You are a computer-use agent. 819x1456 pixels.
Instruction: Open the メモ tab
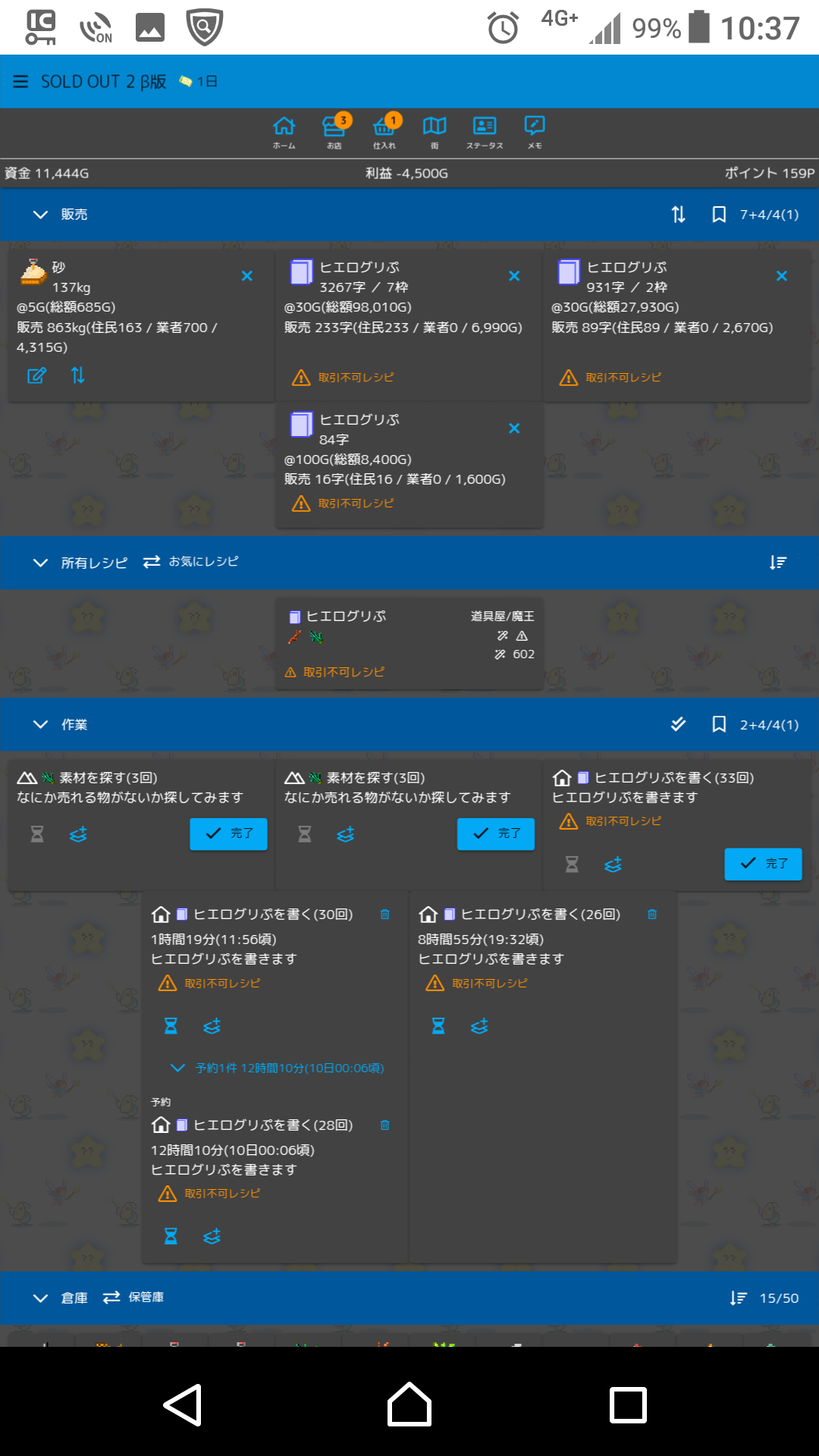(535, 133)
